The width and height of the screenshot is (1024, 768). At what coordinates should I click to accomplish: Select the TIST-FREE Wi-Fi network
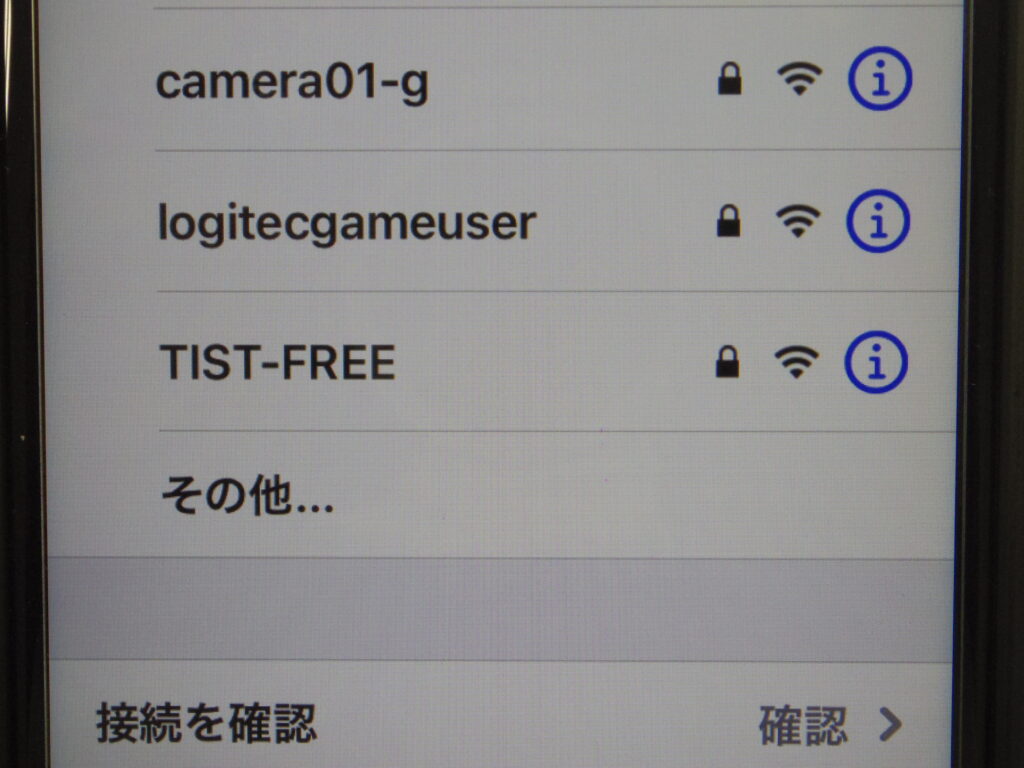click(x=277, y=364)
